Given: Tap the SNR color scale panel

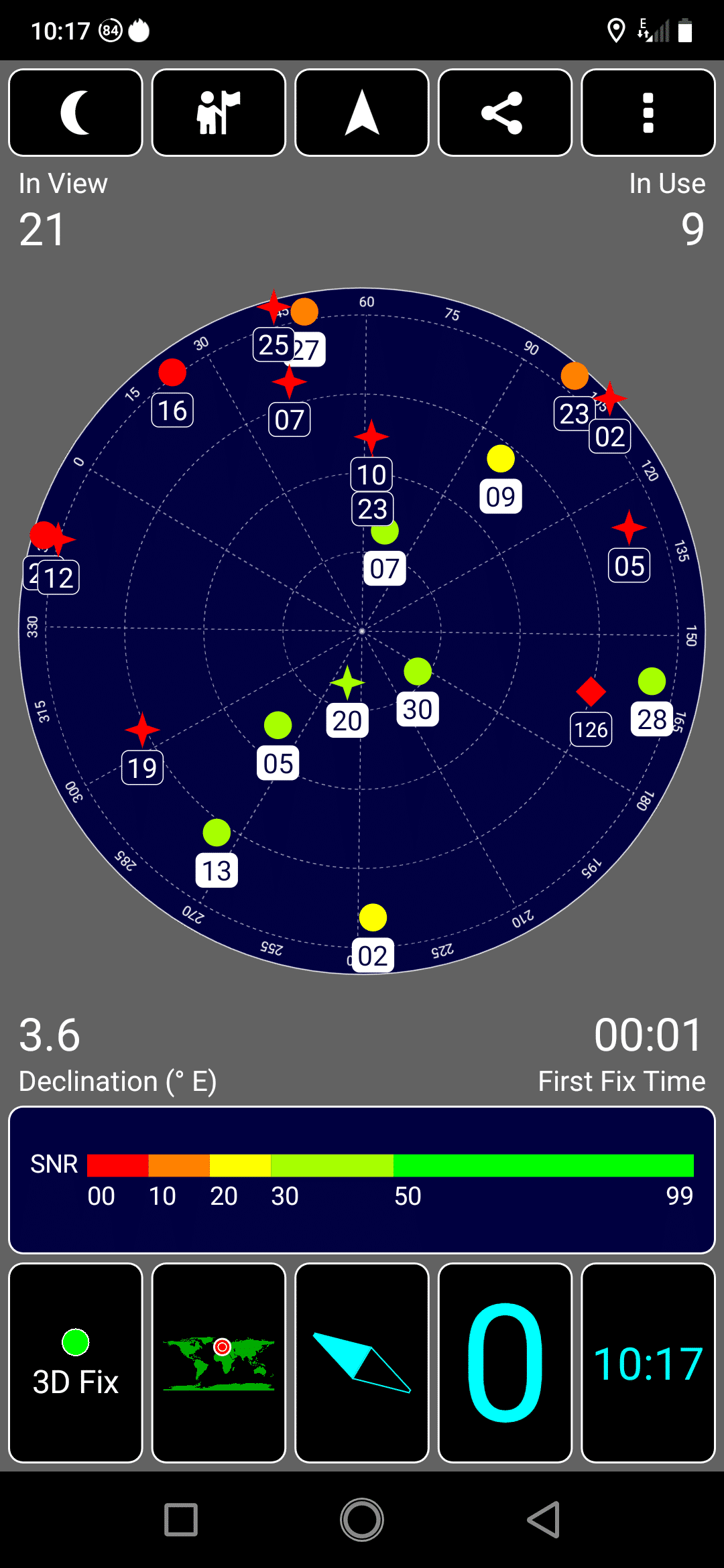Looking at the screenshot, I should point(362,1180).
